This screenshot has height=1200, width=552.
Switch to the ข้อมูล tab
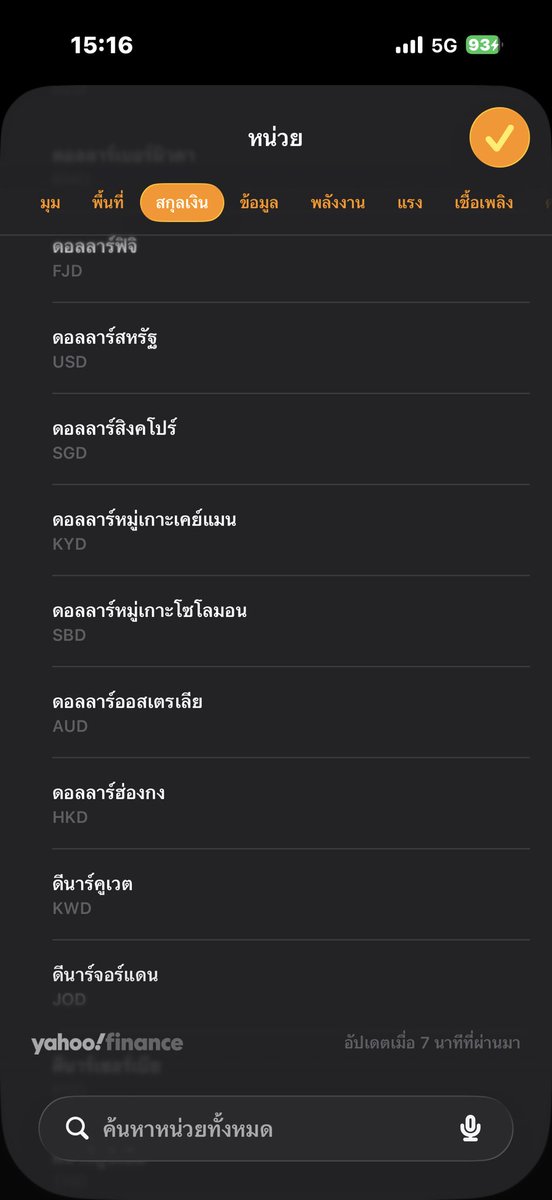coord(259,203)
